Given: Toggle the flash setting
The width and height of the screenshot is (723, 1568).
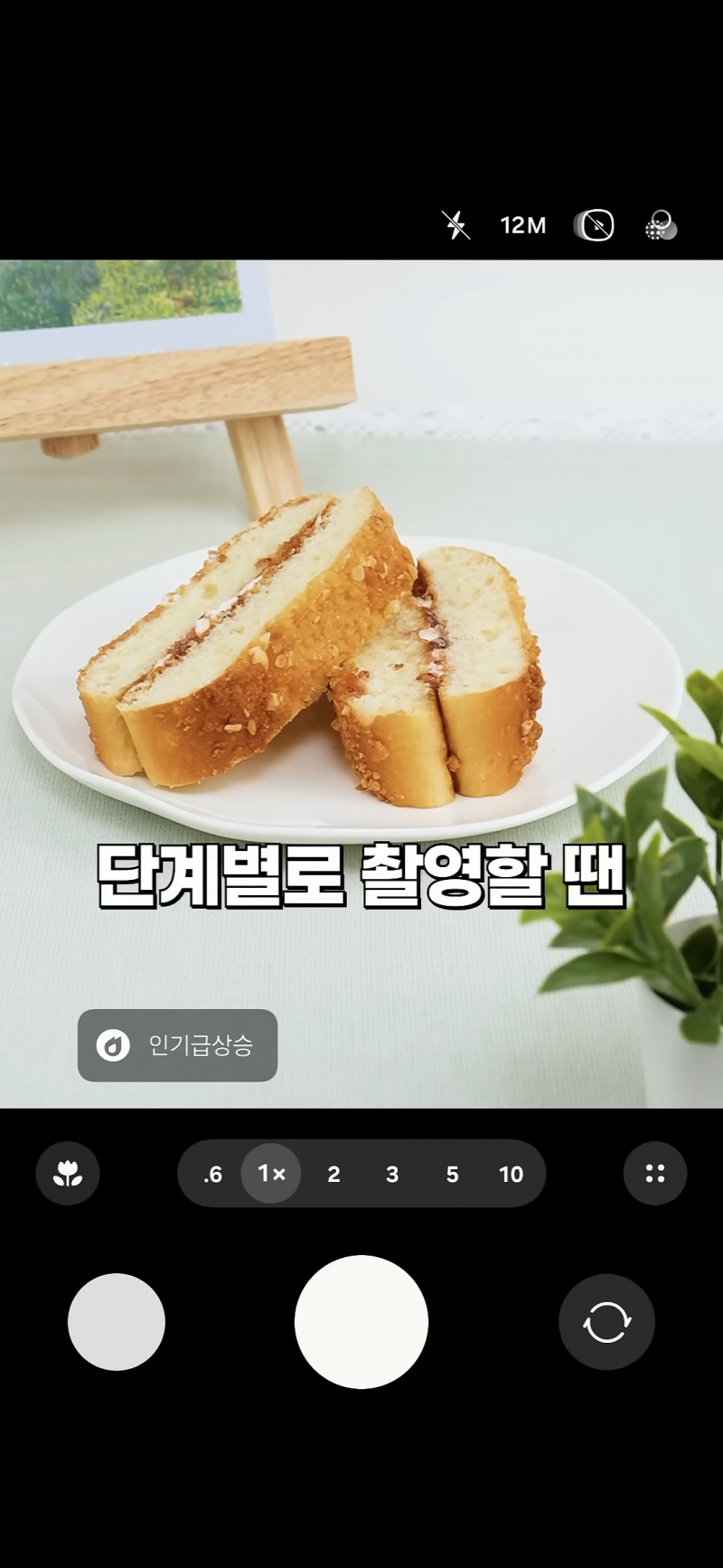Looking at the screenshot, I should [455, 225].
